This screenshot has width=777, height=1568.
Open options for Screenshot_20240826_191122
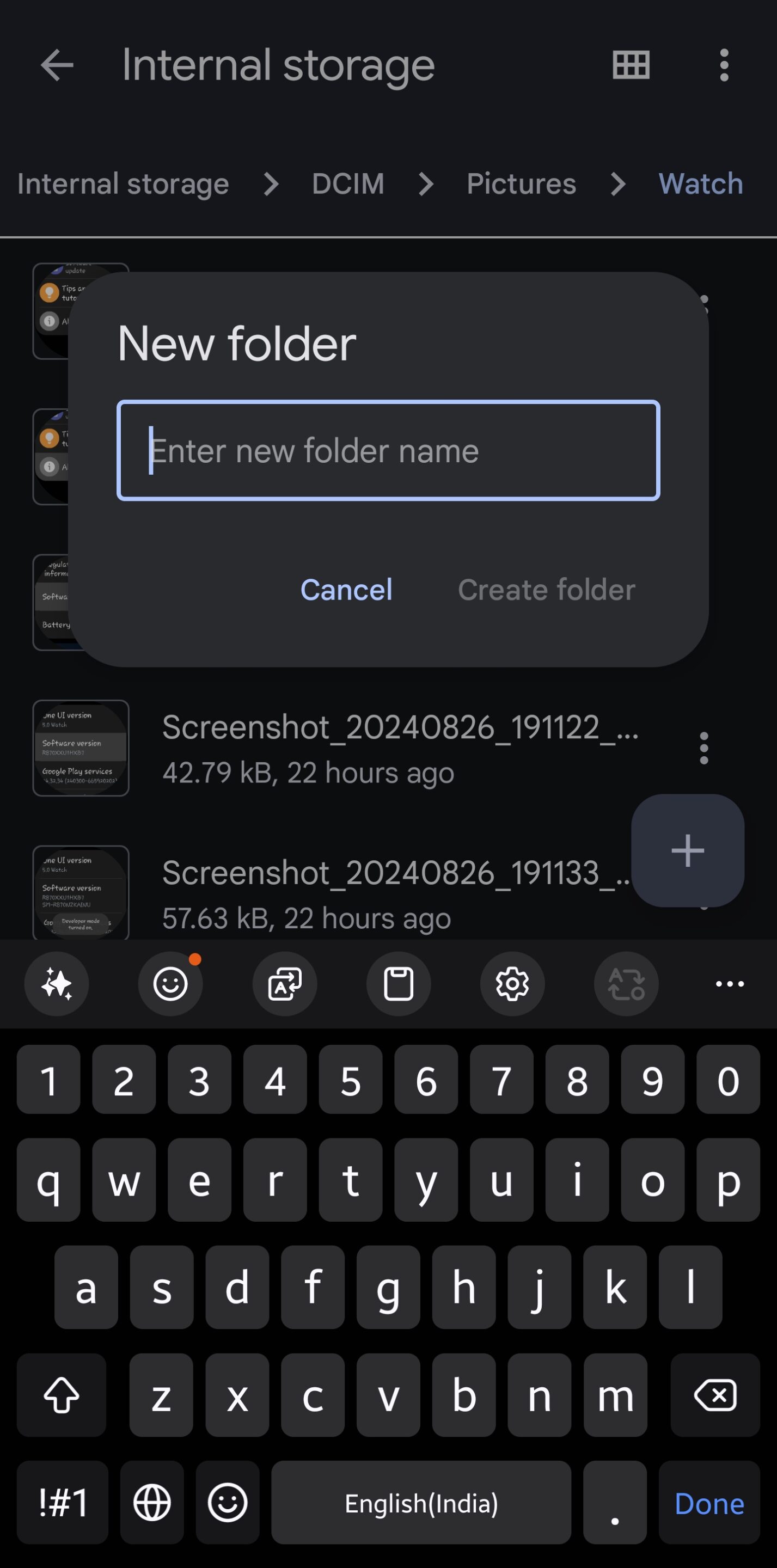tap(704, 748)
